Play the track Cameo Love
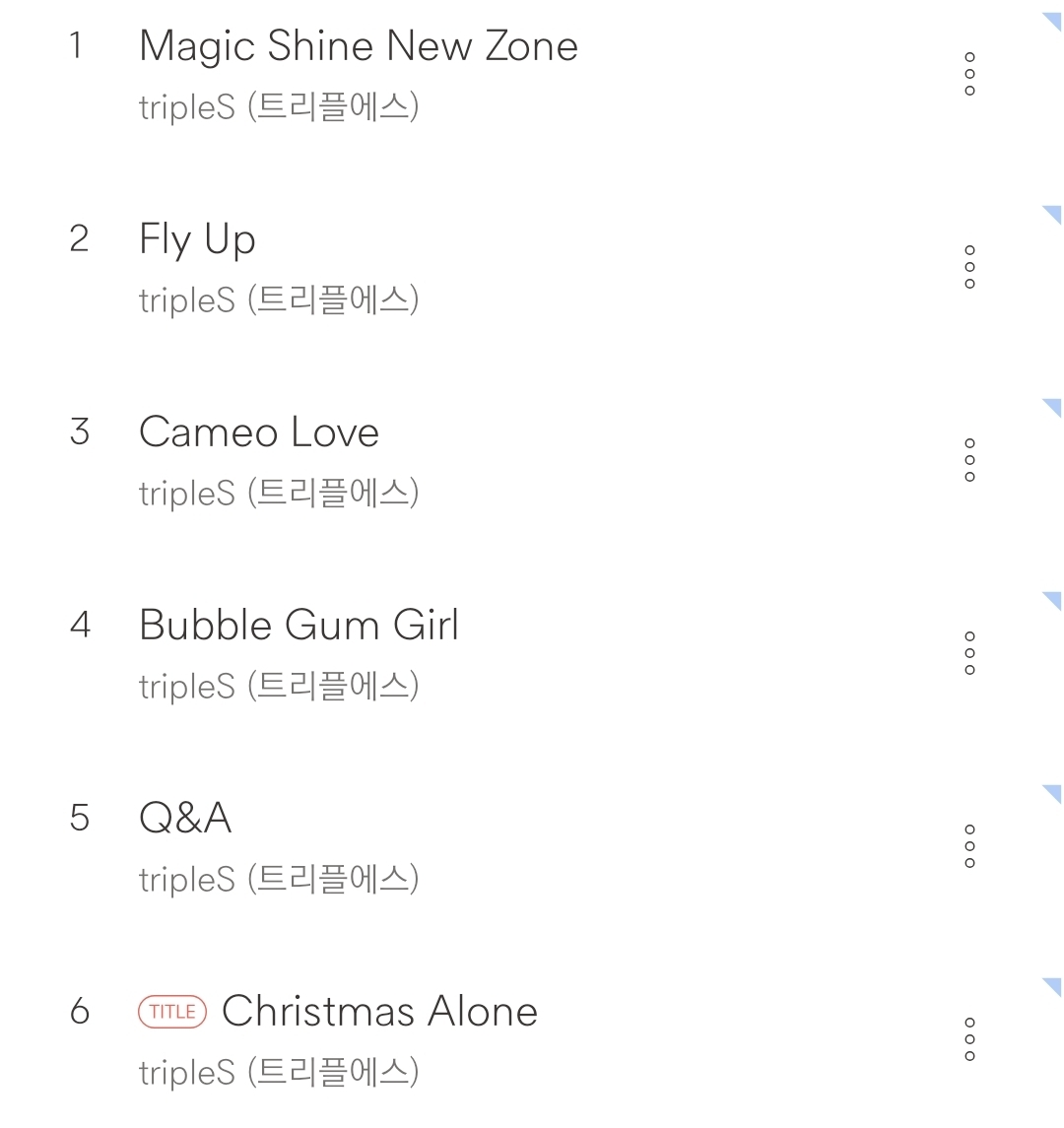 tap(258, 433)
